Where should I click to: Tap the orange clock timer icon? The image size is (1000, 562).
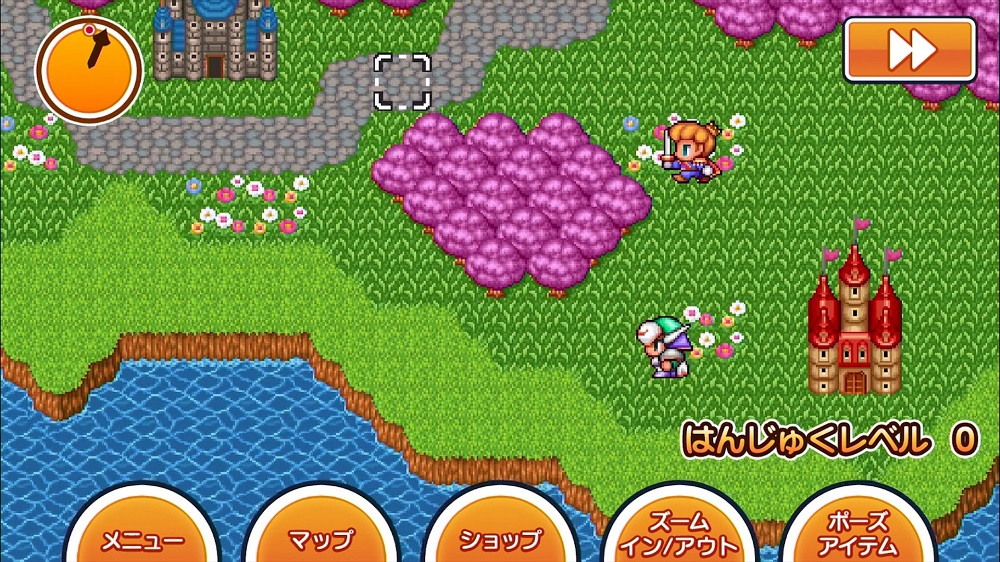pyautogui.click(x=89, y=68)
